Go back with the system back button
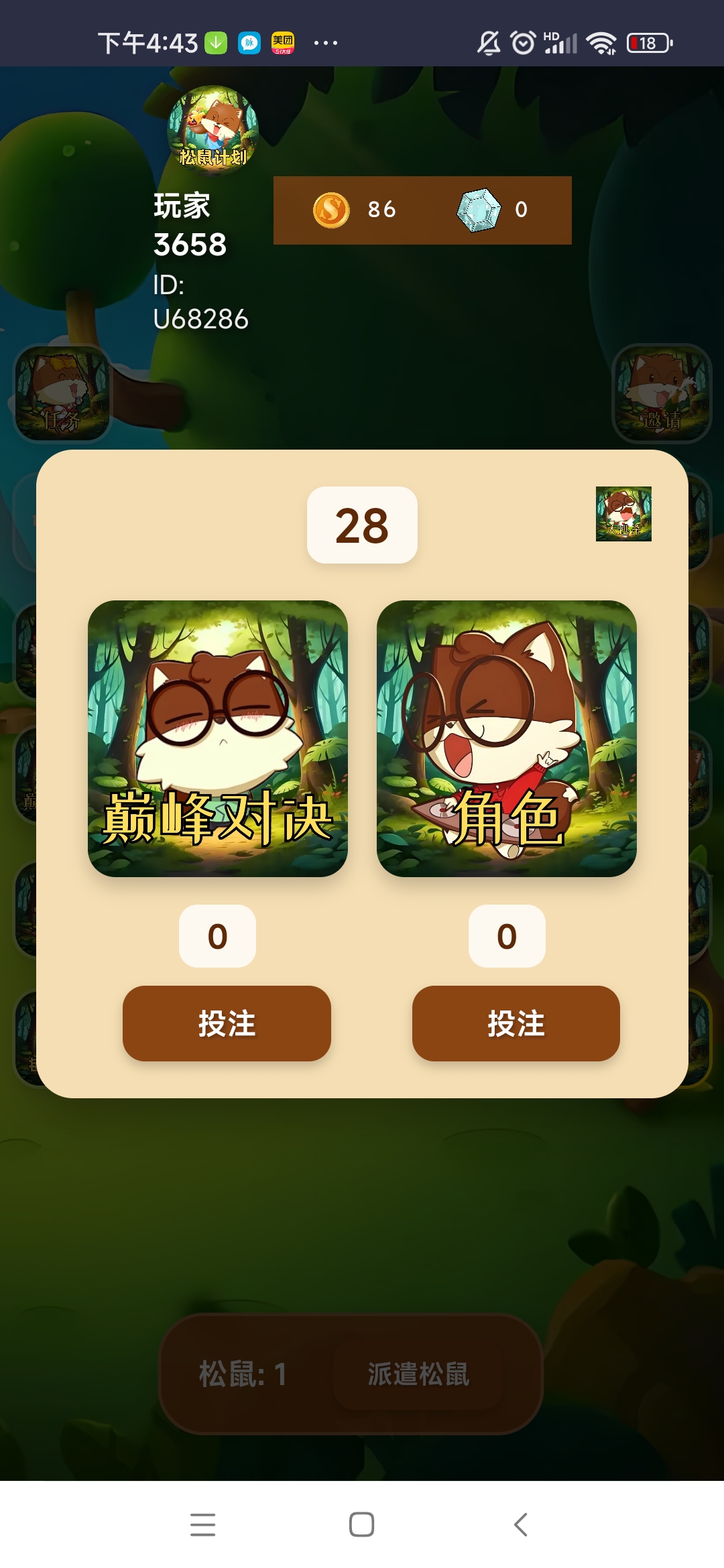This screenshot has height=1568, width=724. (521, 1524)
